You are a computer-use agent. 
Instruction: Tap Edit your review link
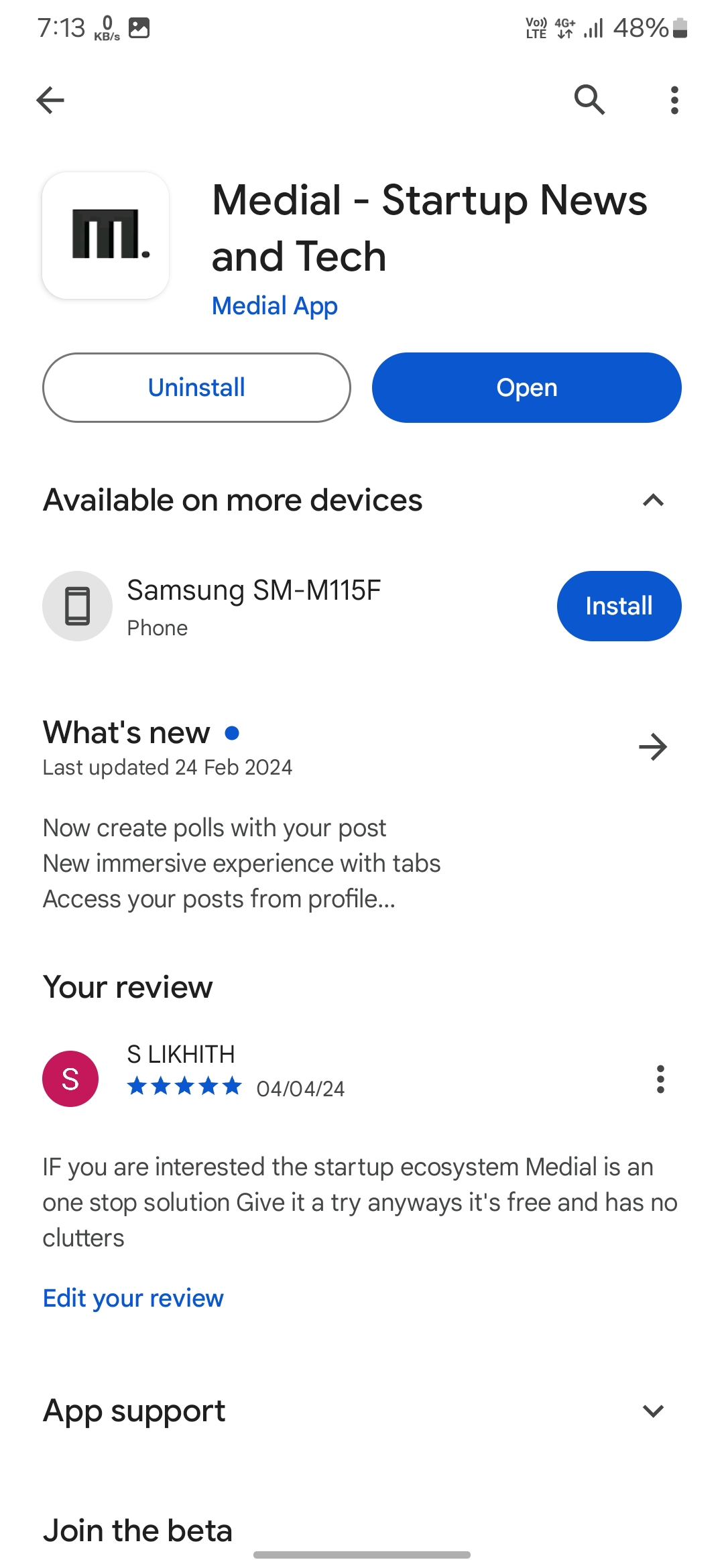133,1298
